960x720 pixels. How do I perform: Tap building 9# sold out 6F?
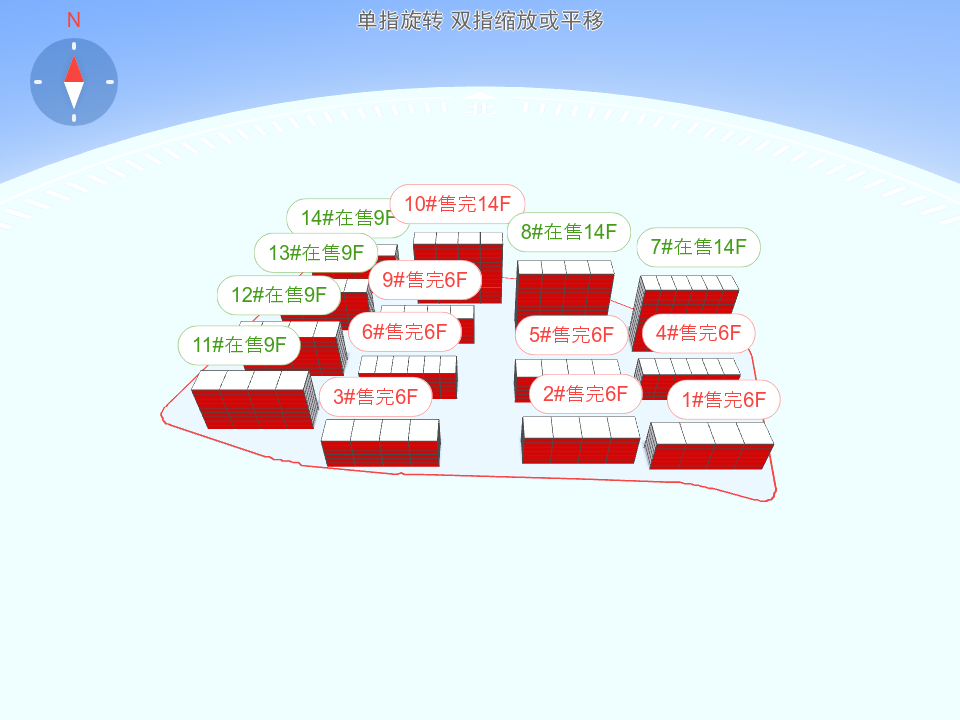point(424,280)
